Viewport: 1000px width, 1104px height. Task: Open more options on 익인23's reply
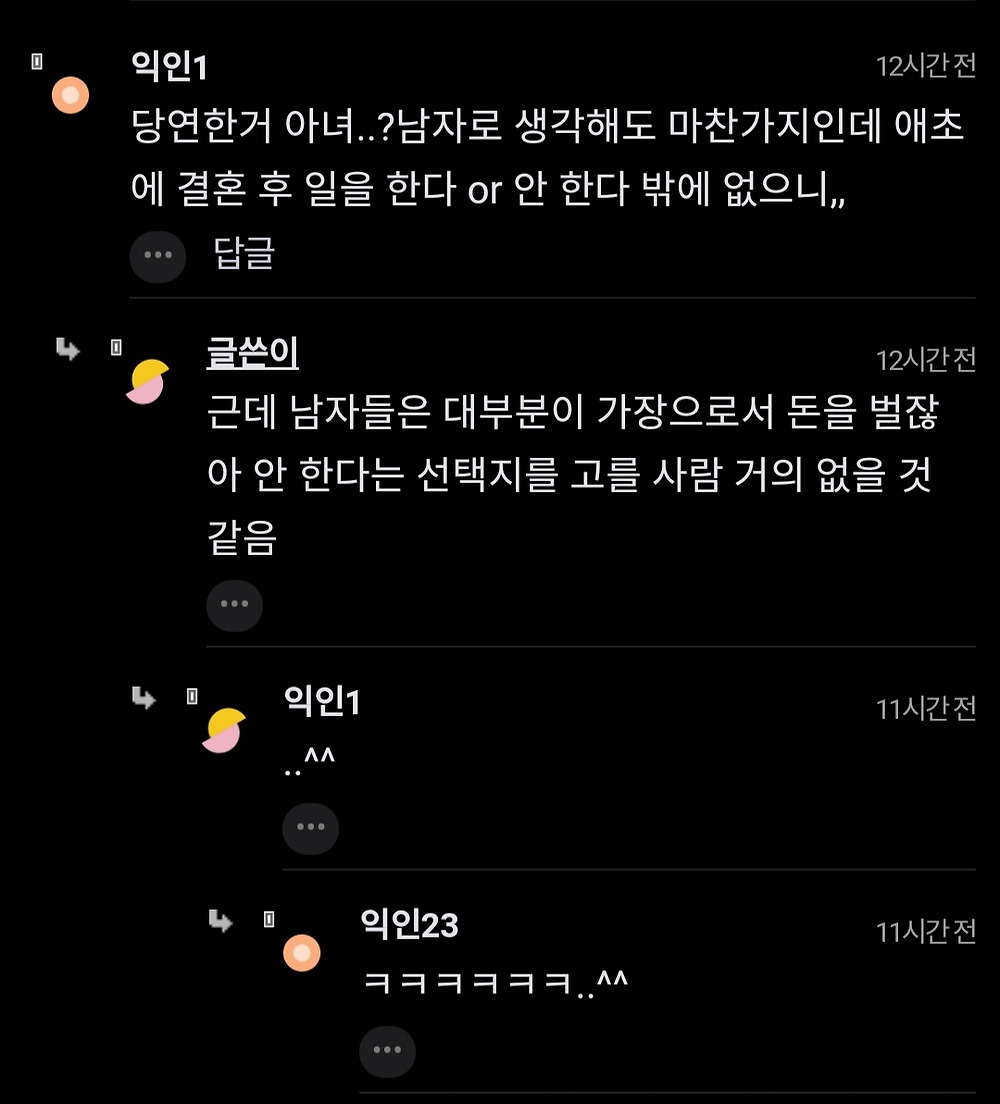pos(387,1050)
